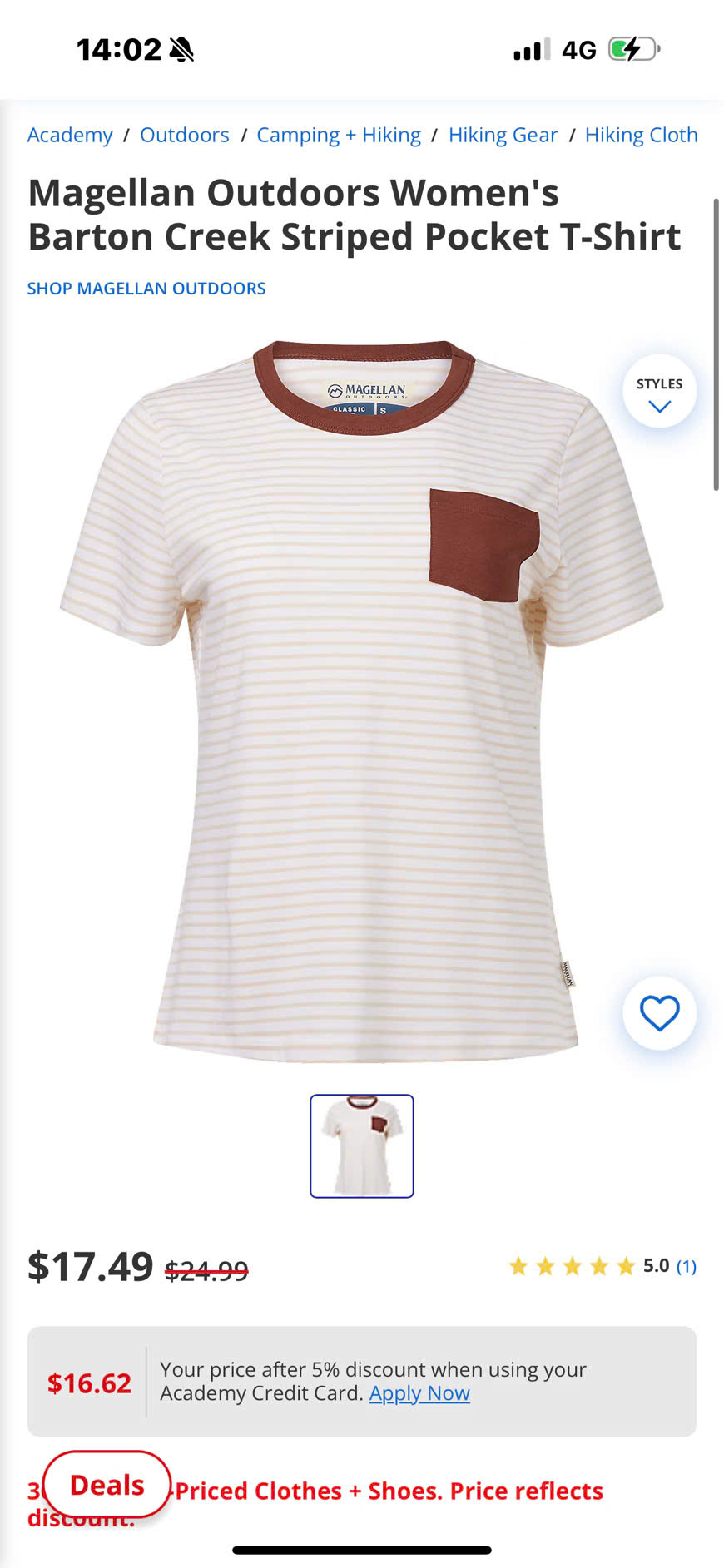The image size is (724, 1568).
Task: Open the Deals button
Action: pos(107,1485)
